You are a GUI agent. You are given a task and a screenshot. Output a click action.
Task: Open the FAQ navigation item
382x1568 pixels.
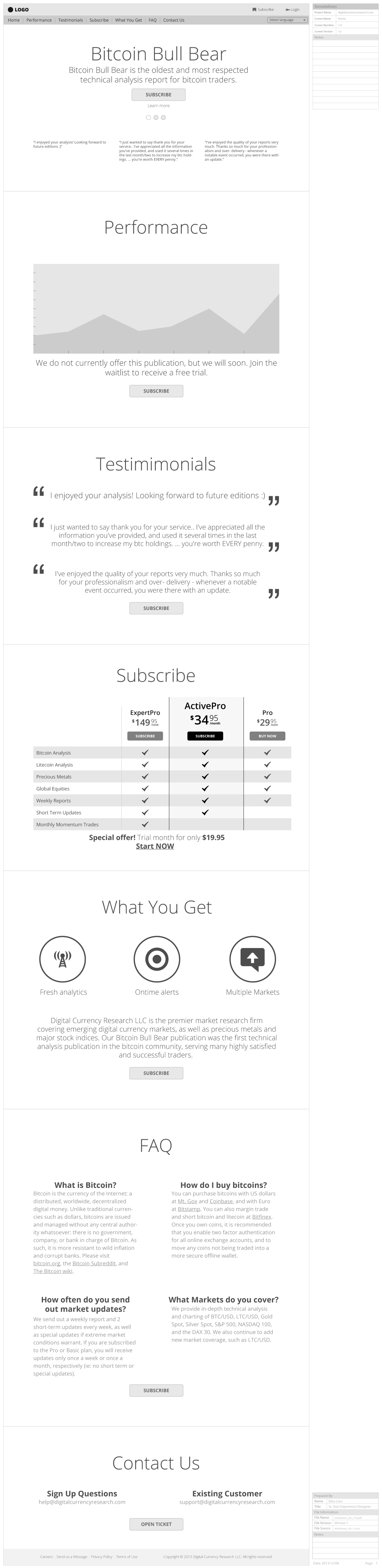click(x=153, y=20)
